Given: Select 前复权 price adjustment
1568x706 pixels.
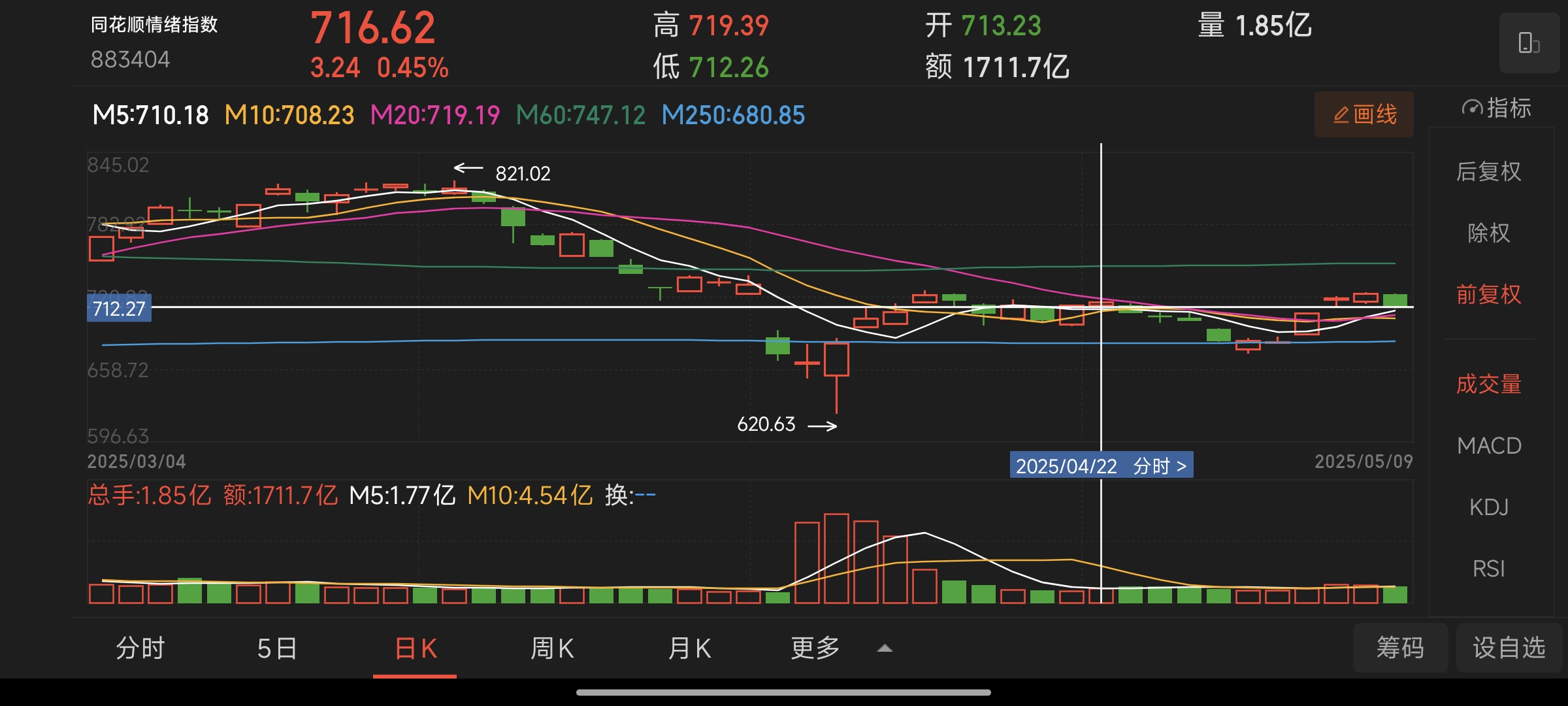Looking at the screenshot, I should pyautogui.click(x=1488, y=294).
